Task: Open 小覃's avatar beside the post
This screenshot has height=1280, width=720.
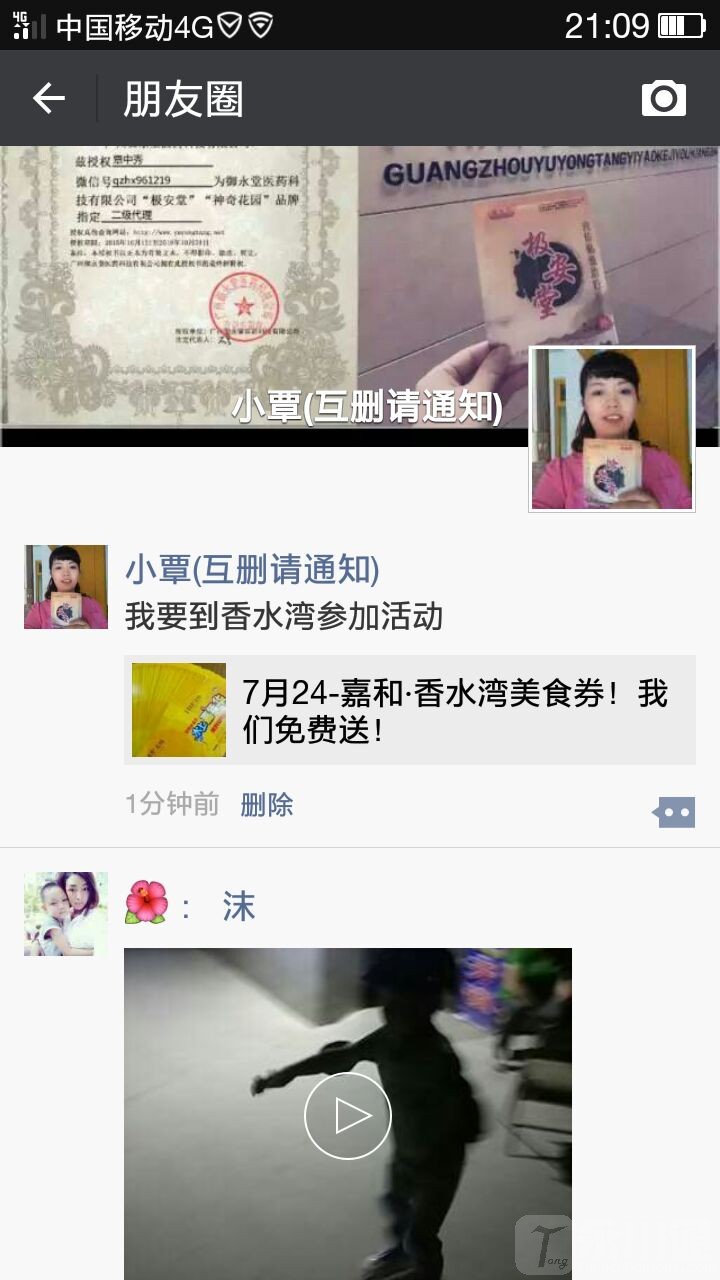Action: pos(66,587)
